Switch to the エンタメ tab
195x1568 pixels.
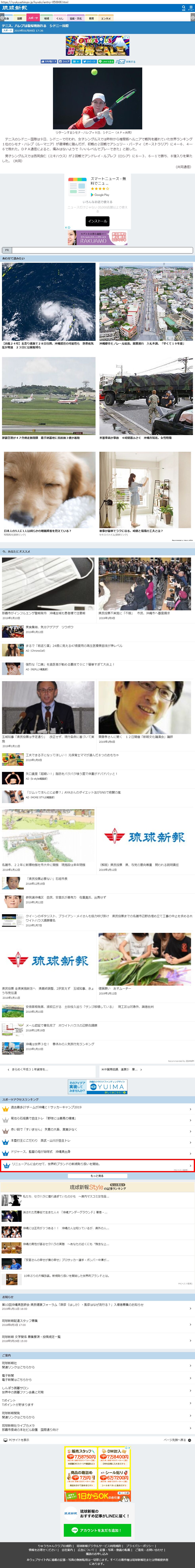pyautogui.click(x=106, y=18)
